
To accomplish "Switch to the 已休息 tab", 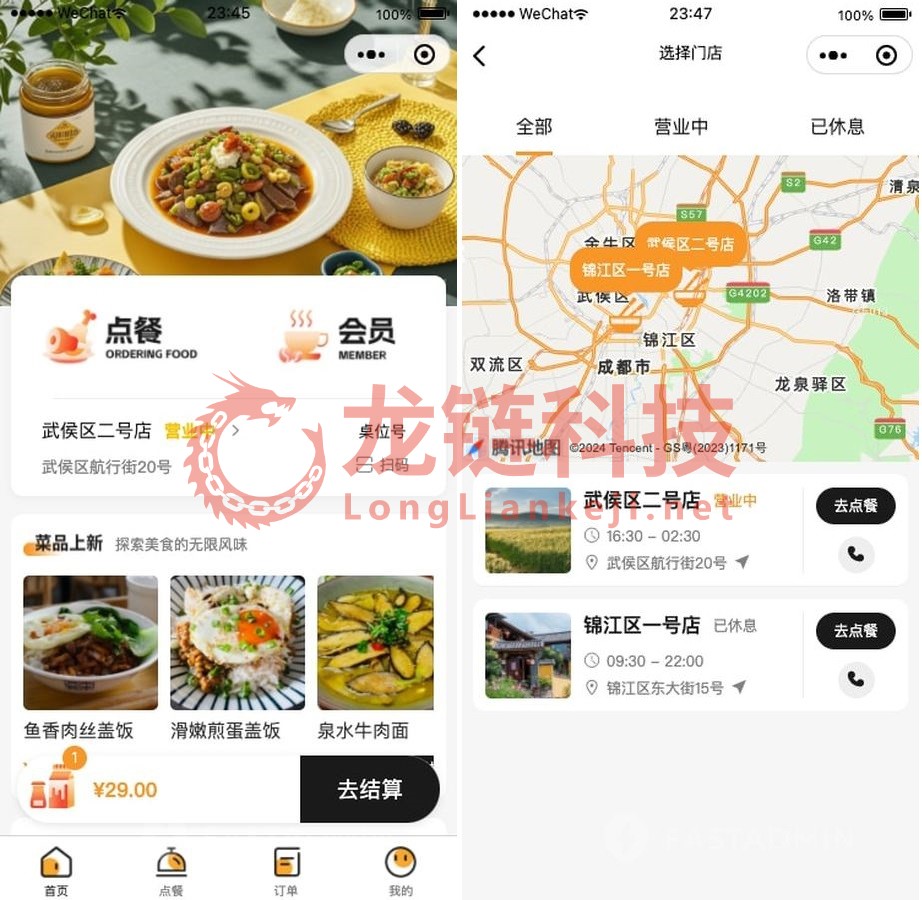I will click(x=837, y=127).
